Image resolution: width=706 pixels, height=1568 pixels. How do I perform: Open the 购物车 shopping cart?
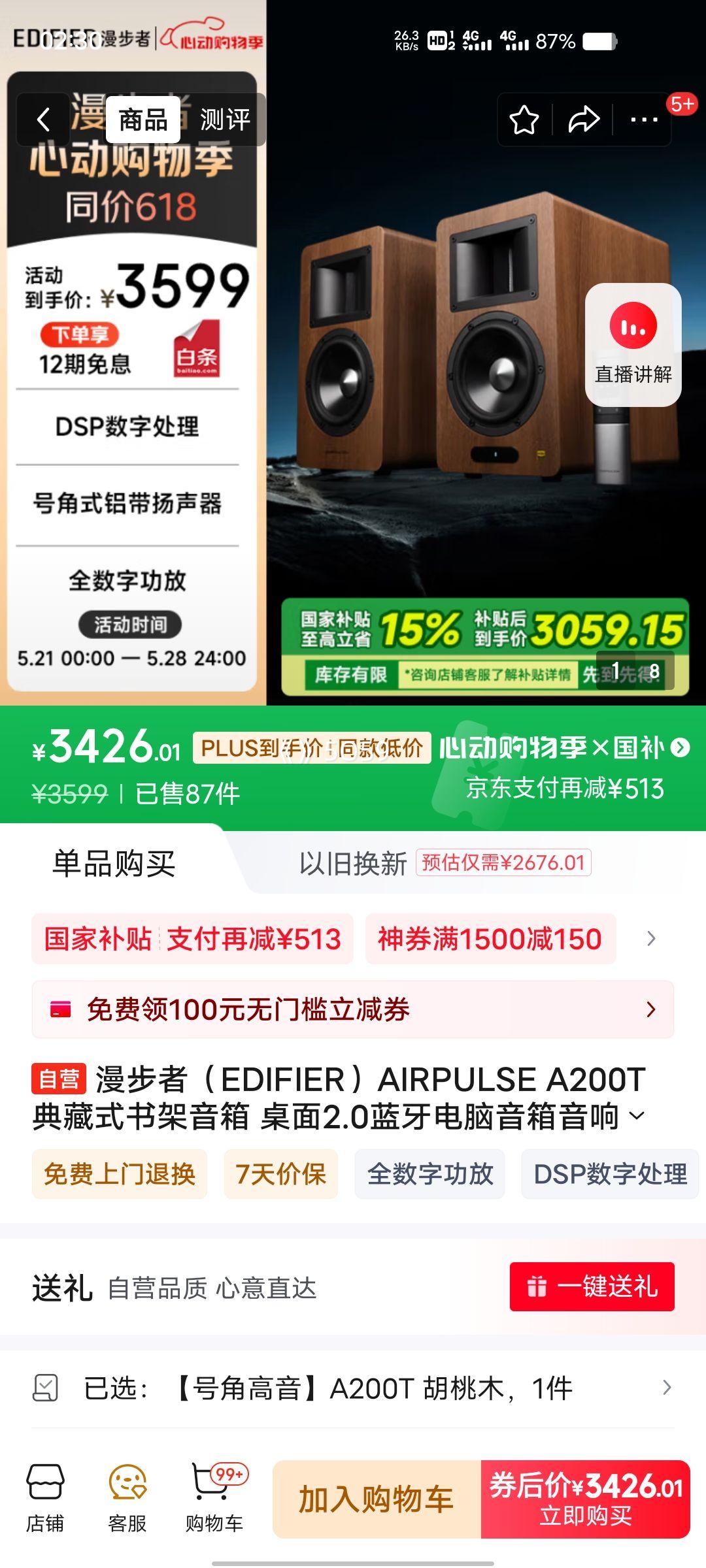pos(214,1497)
